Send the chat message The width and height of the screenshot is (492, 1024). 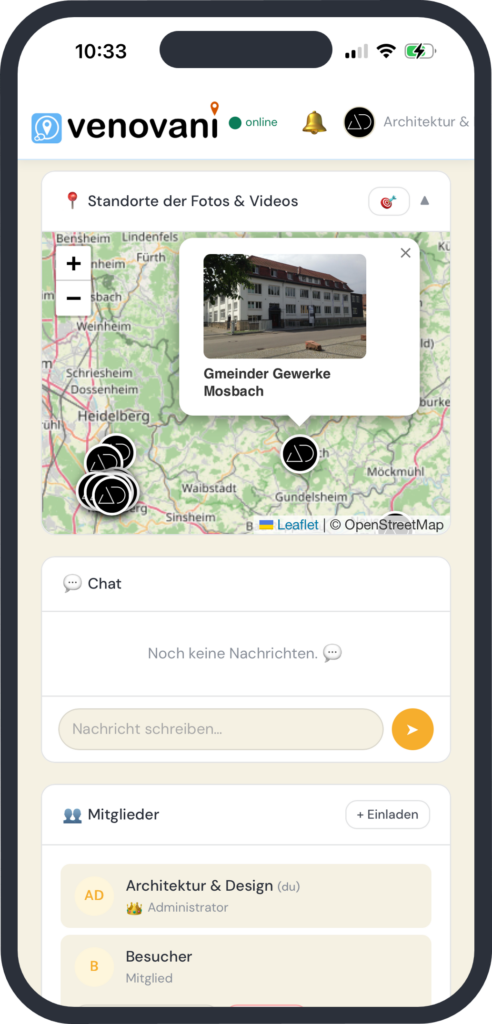tap(412, 729)
